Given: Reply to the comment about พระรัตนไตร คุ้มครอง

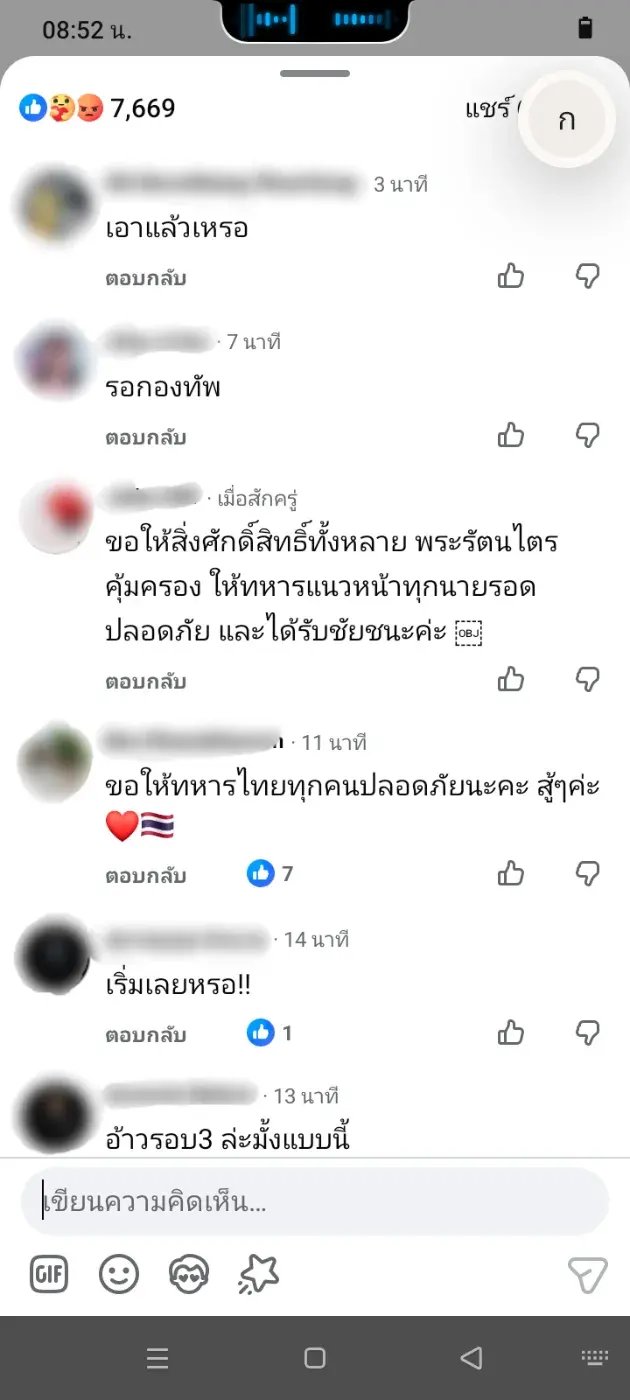Looking at the screenshot, I should click(146, 682).
